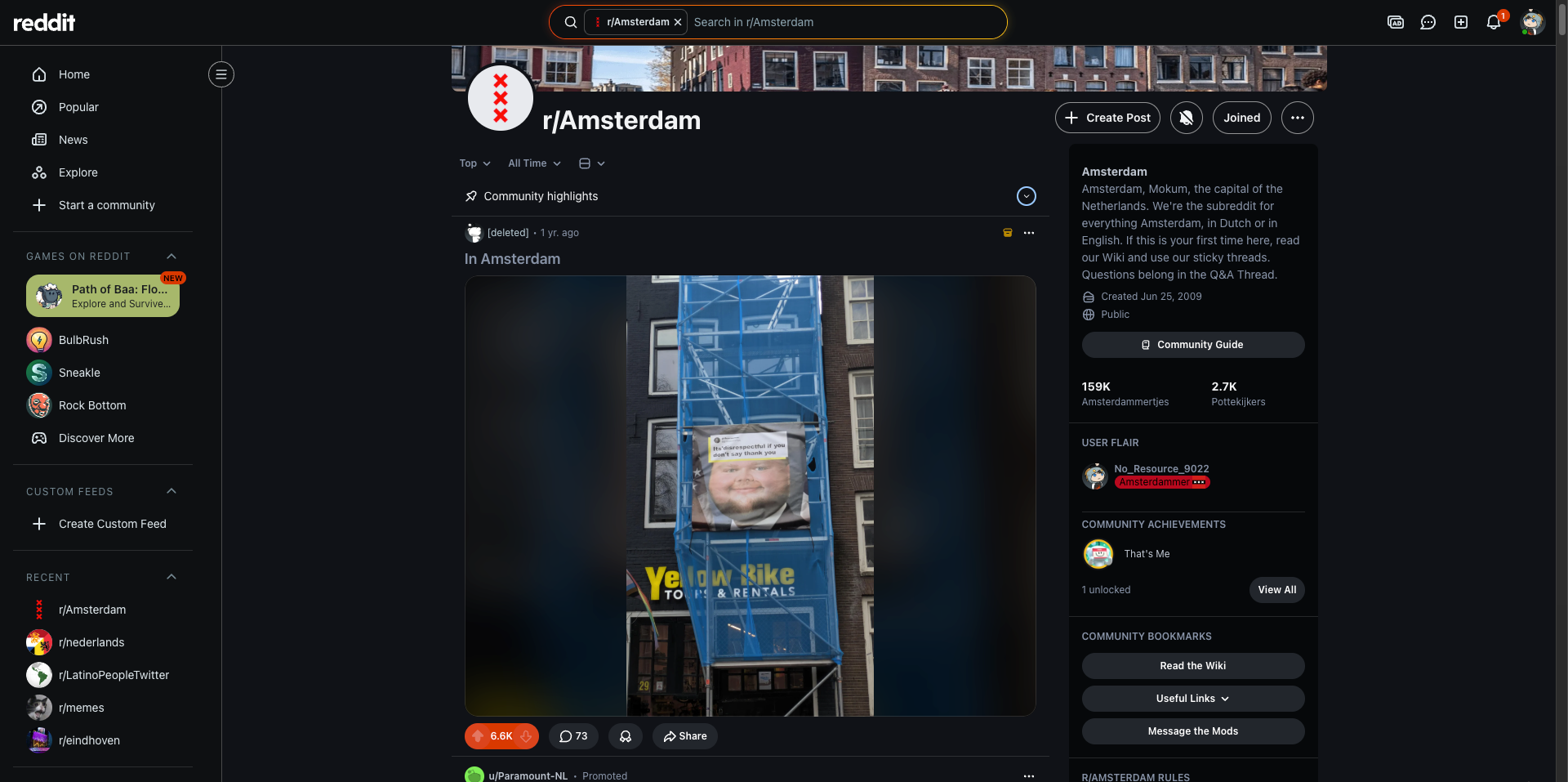Open the notifications bell
1568x782 pixels.
[1494, 22]
